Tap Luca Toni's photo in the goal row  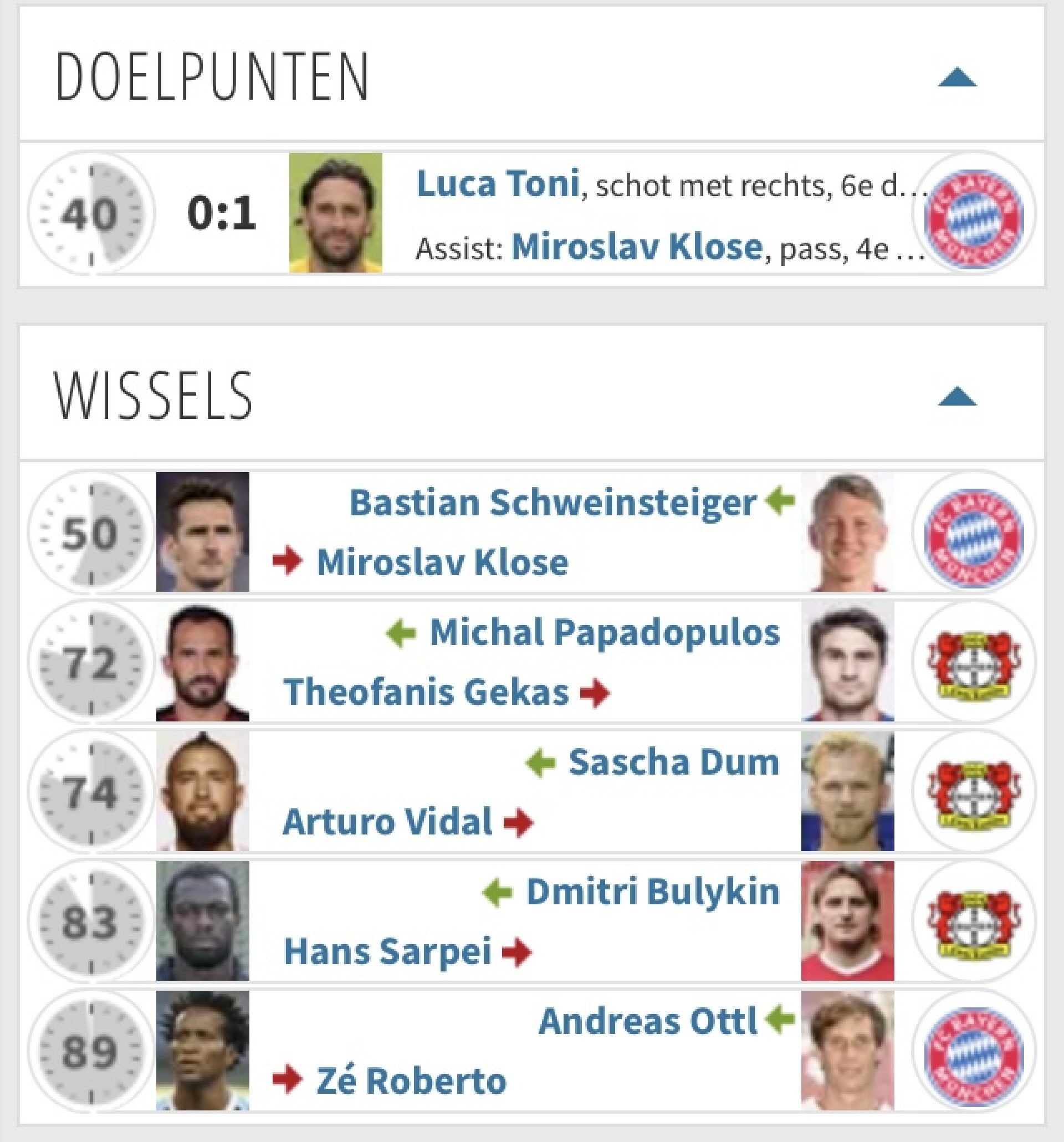[335, 213]
